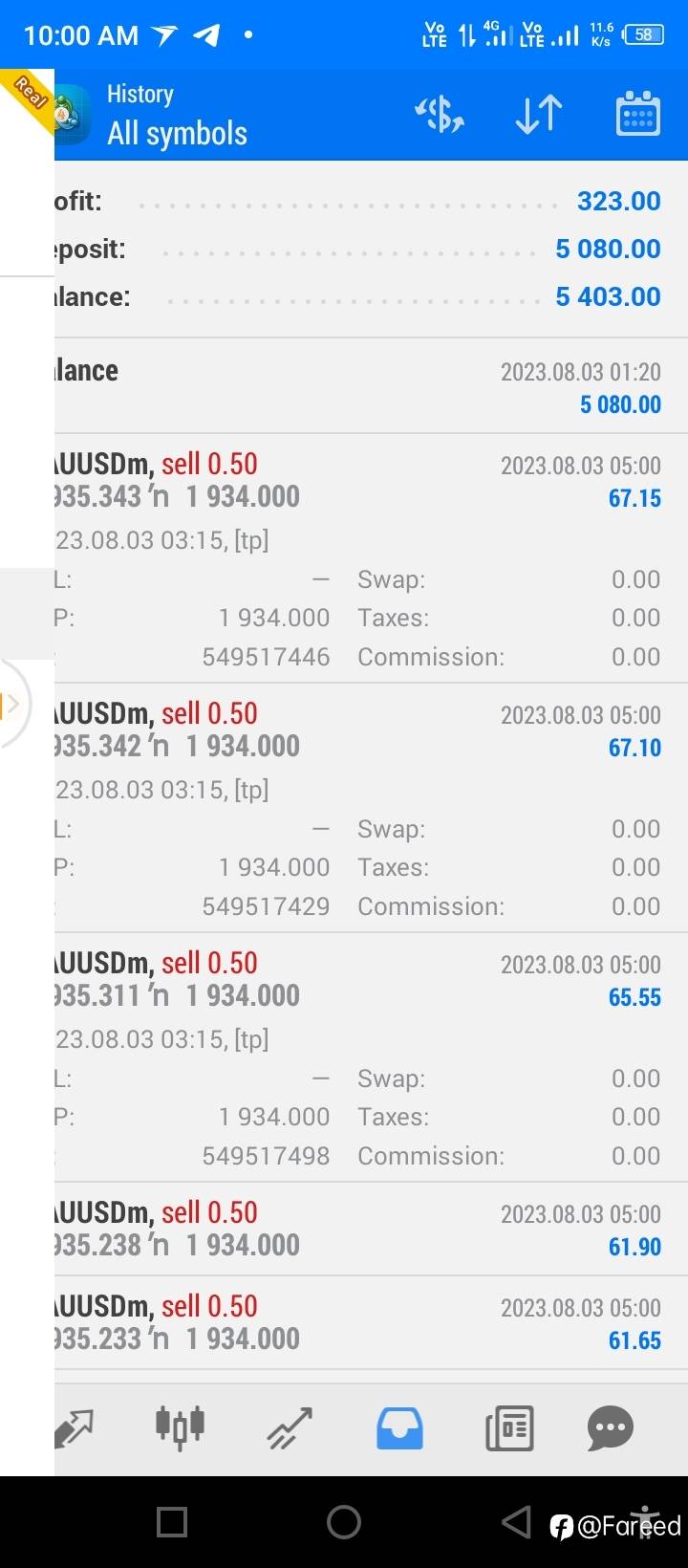
Task: Open the 5 080.00 balance deposit entry
Action: coord(371,386)
